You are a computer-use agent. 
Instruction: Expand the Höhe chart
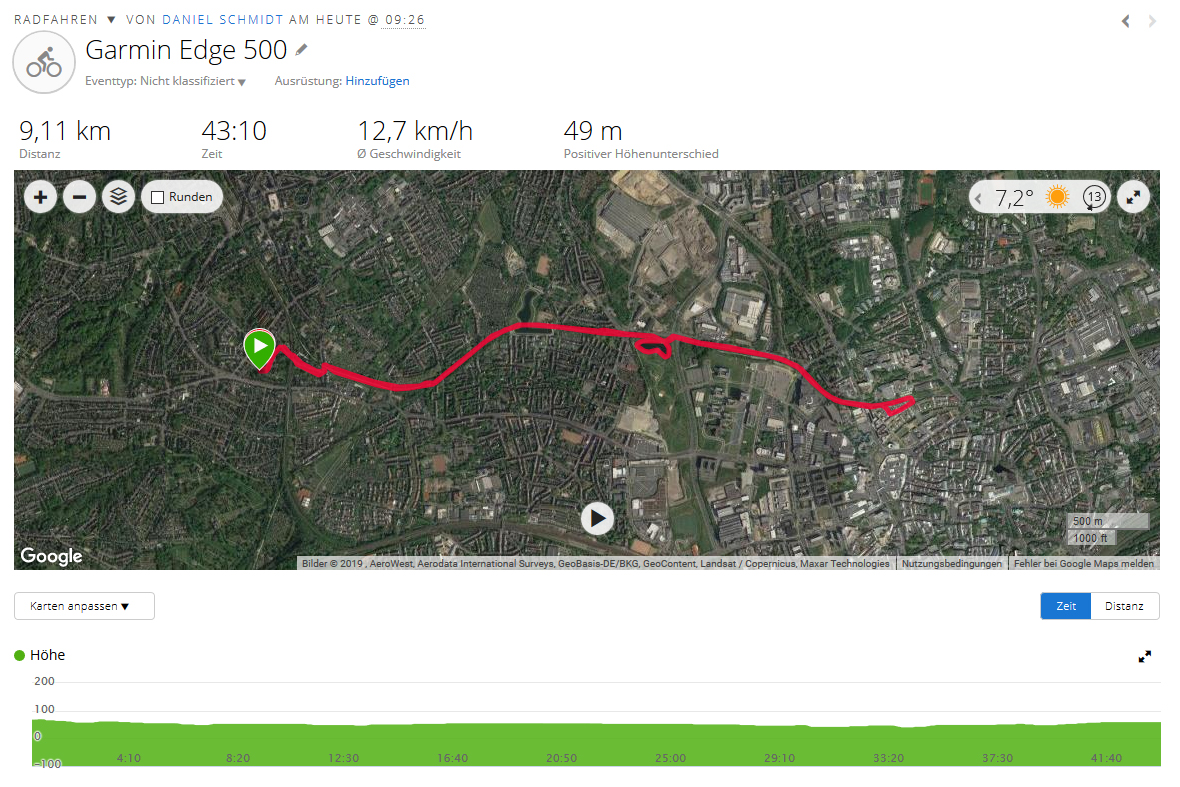click(1145, 656)
